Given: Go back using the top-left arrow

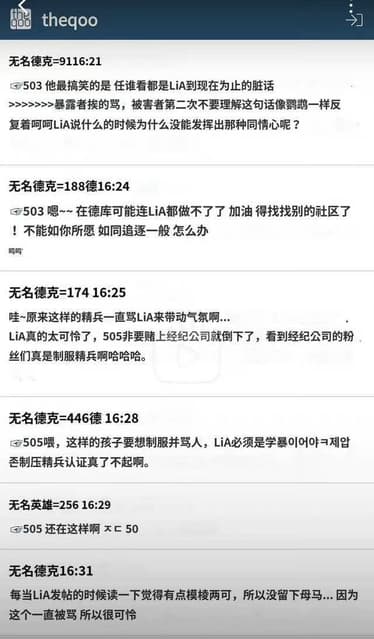Looking at the screenshot, I should click(22, 4).
